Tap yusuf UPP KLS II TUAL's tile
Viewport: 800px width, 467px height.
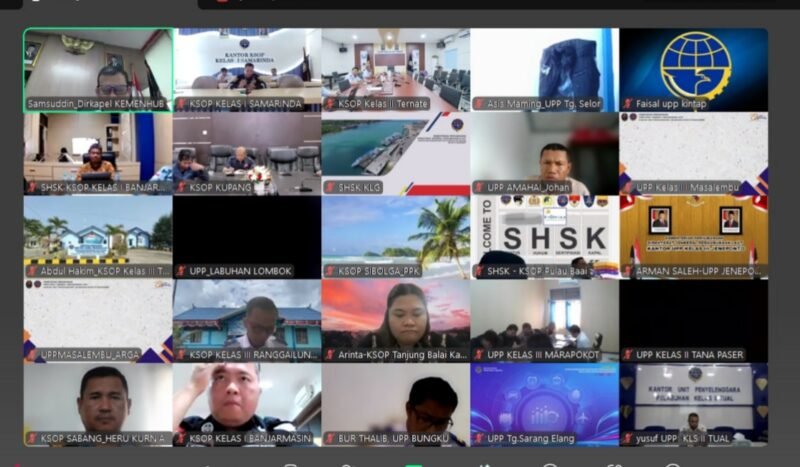693,403
